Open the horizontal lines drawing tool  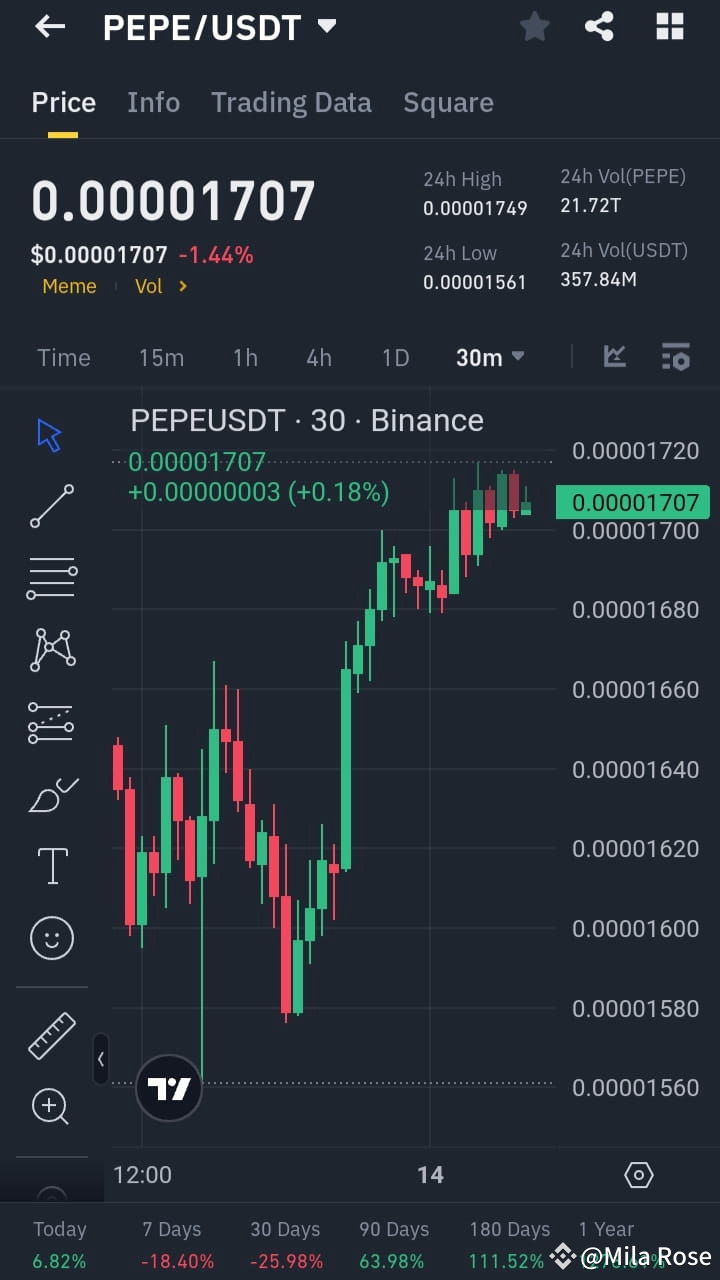(51, 577)
